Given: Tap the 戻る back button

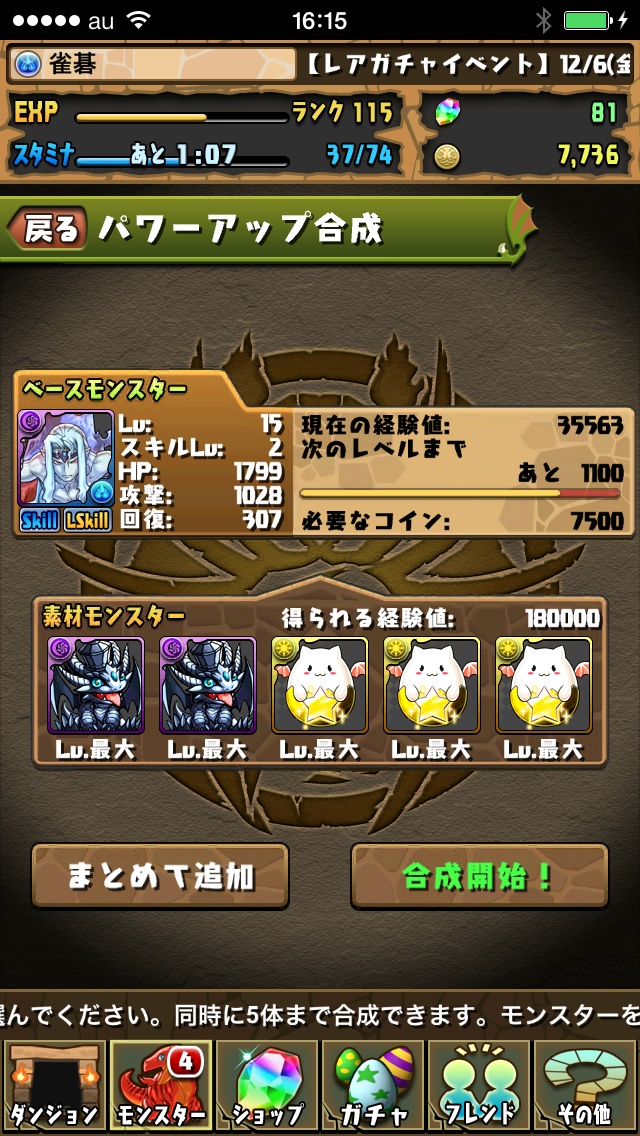Looking at the screenshot, I should tap(48, 229).
